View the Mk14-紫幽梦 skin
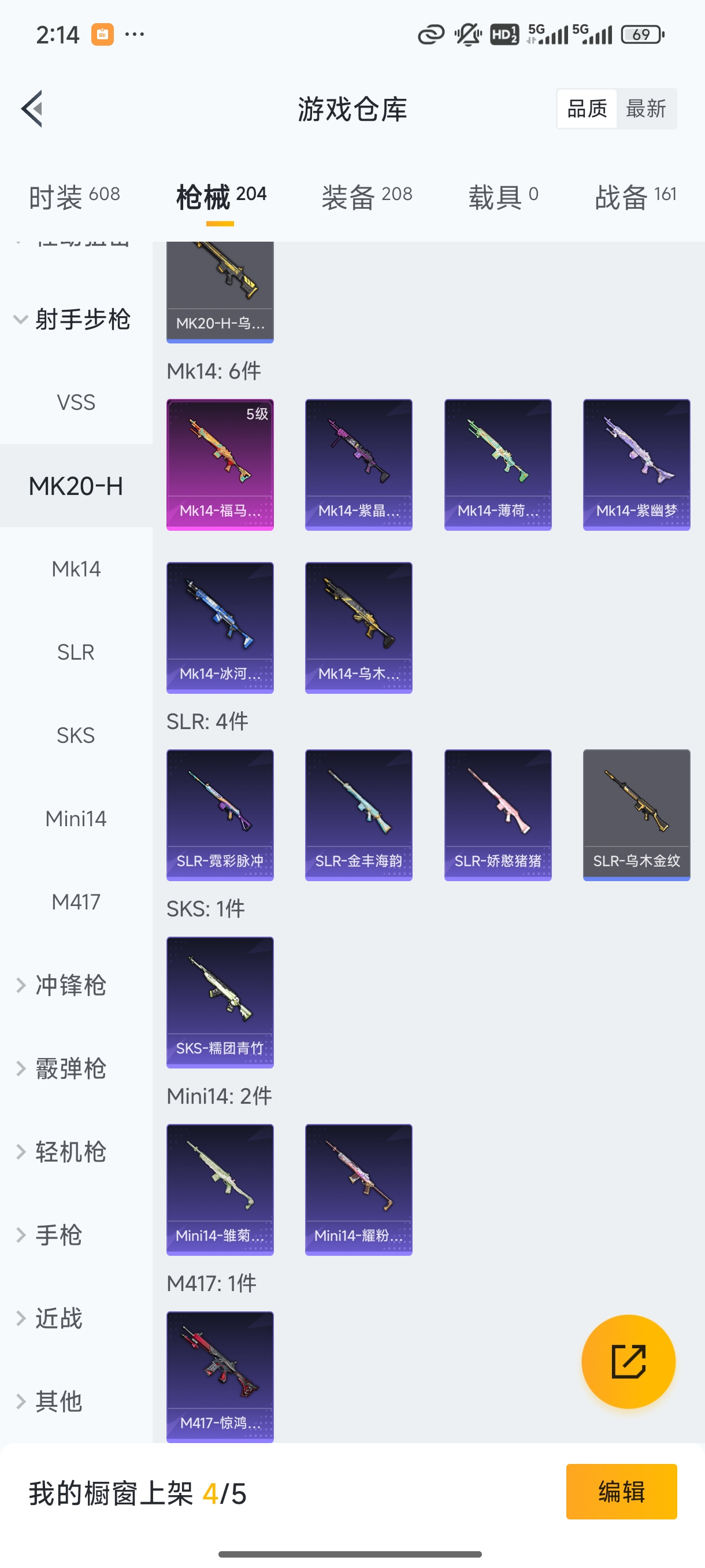 click(636, 464)
